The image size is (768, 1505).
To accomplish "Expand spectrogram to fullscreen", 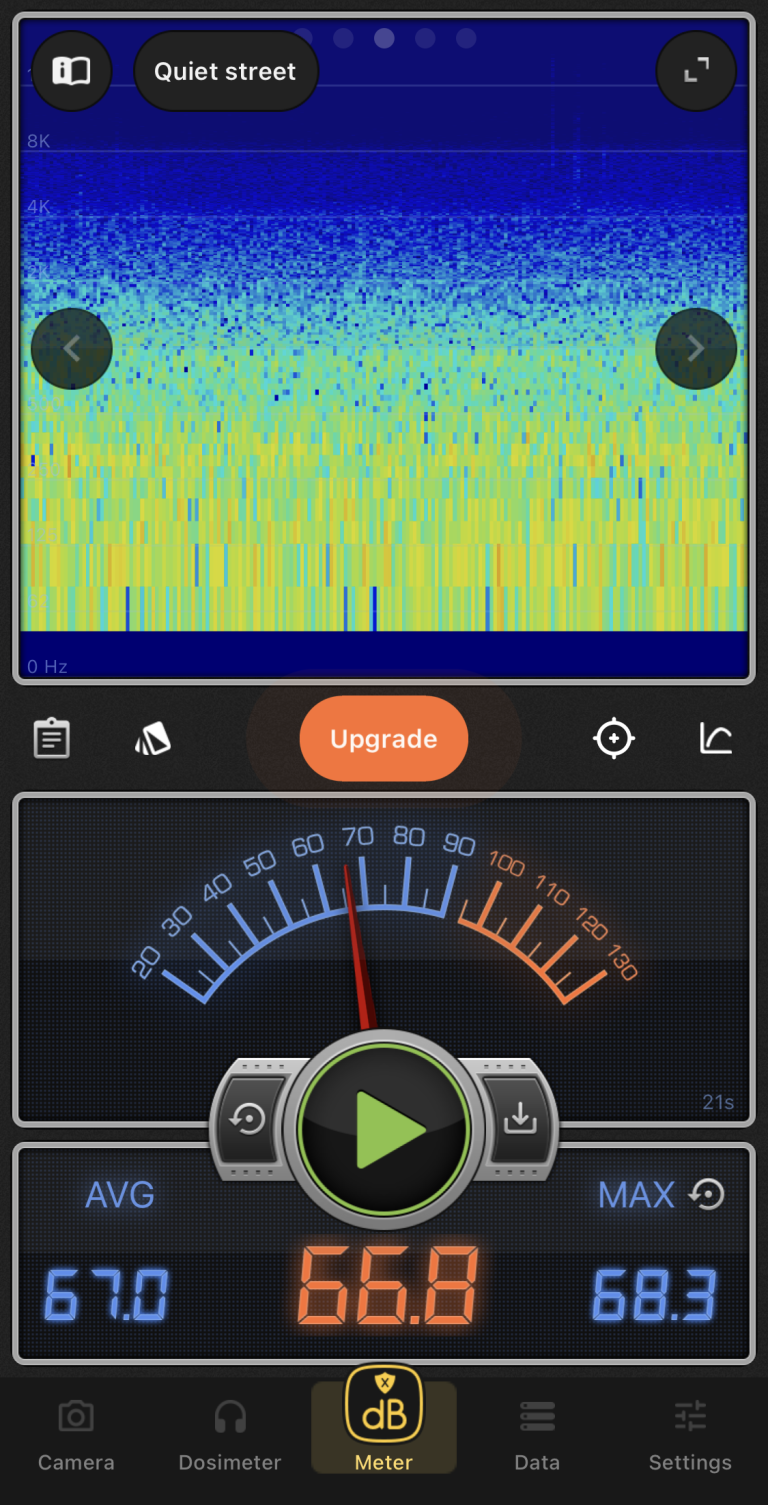I will point(696,71).
